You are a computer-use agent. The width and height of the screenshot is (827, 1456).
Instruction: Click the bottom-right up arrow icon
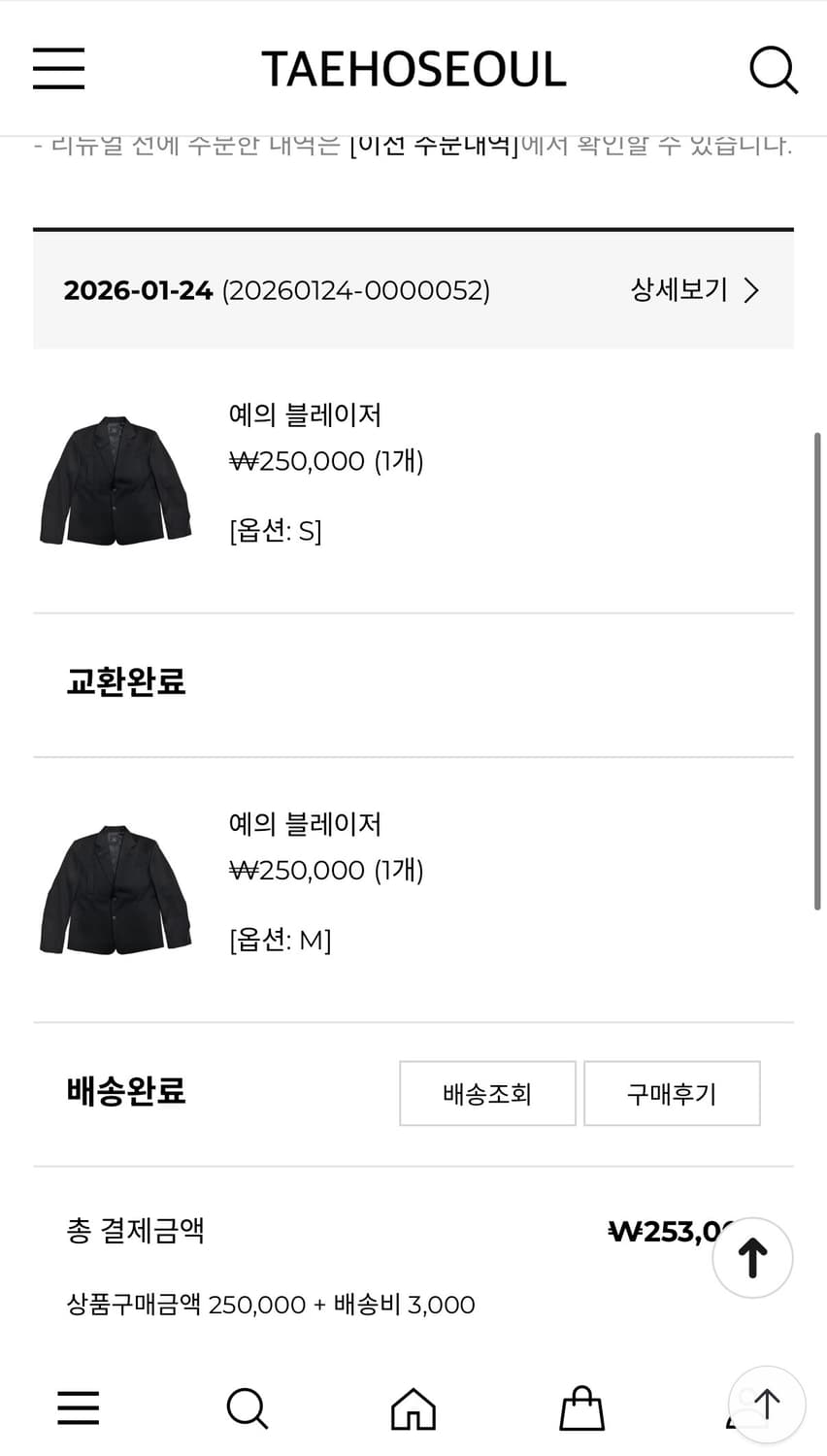click(766, 1405)
